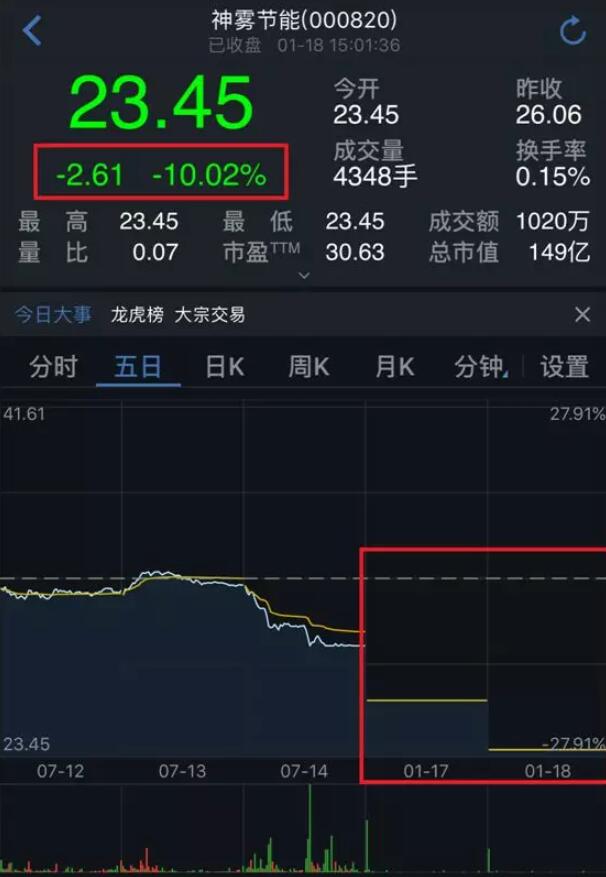Expand more stock details with the chevron
The width and height of the screenshot is (606, 877).
click(304, 275)
